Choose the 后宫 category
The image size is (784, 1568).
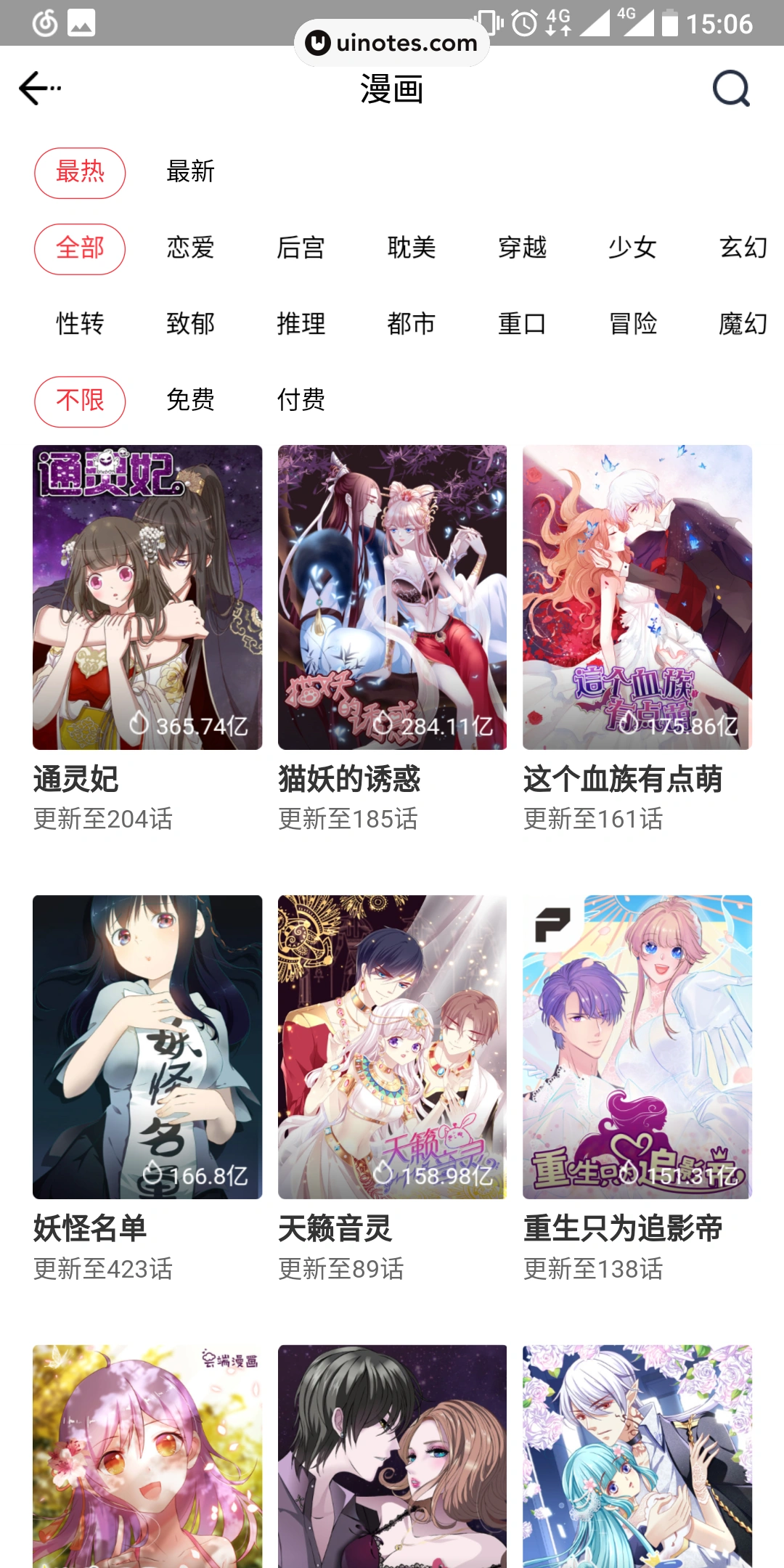pyautogui.click(x=301, y=248)
